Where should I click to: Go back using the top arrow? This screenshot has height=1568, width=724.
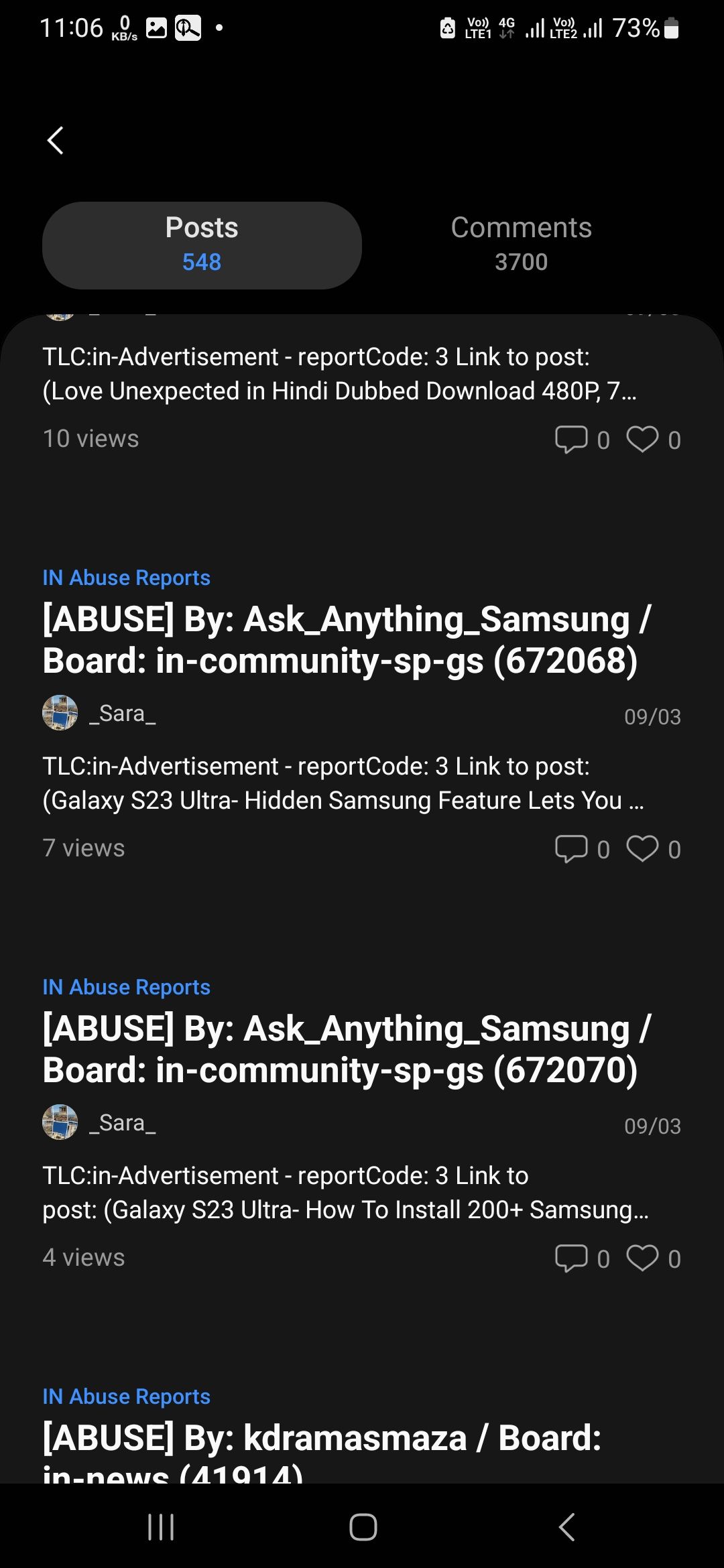pos(56,141)
